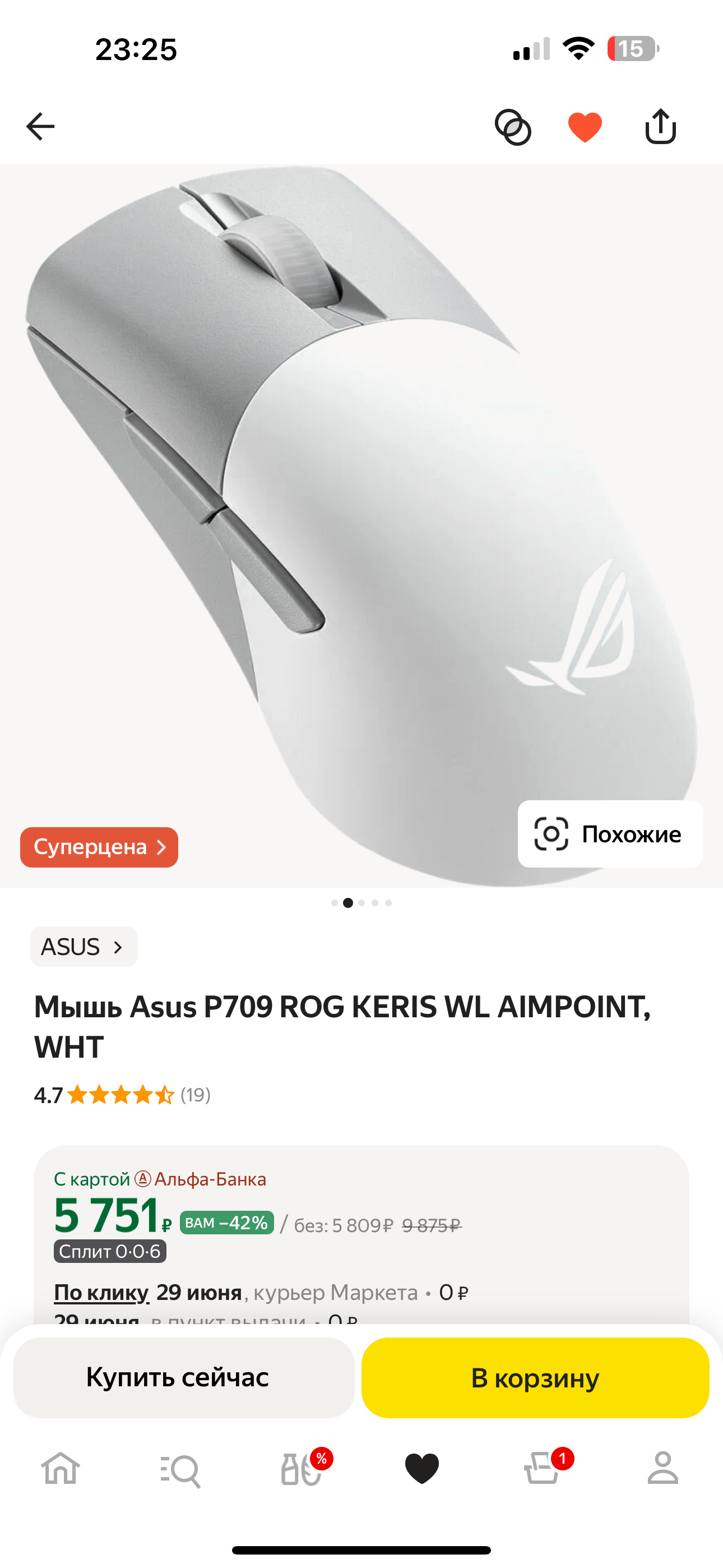Open the Суперцена badge

pyautogui.click(x=99, y=847)
